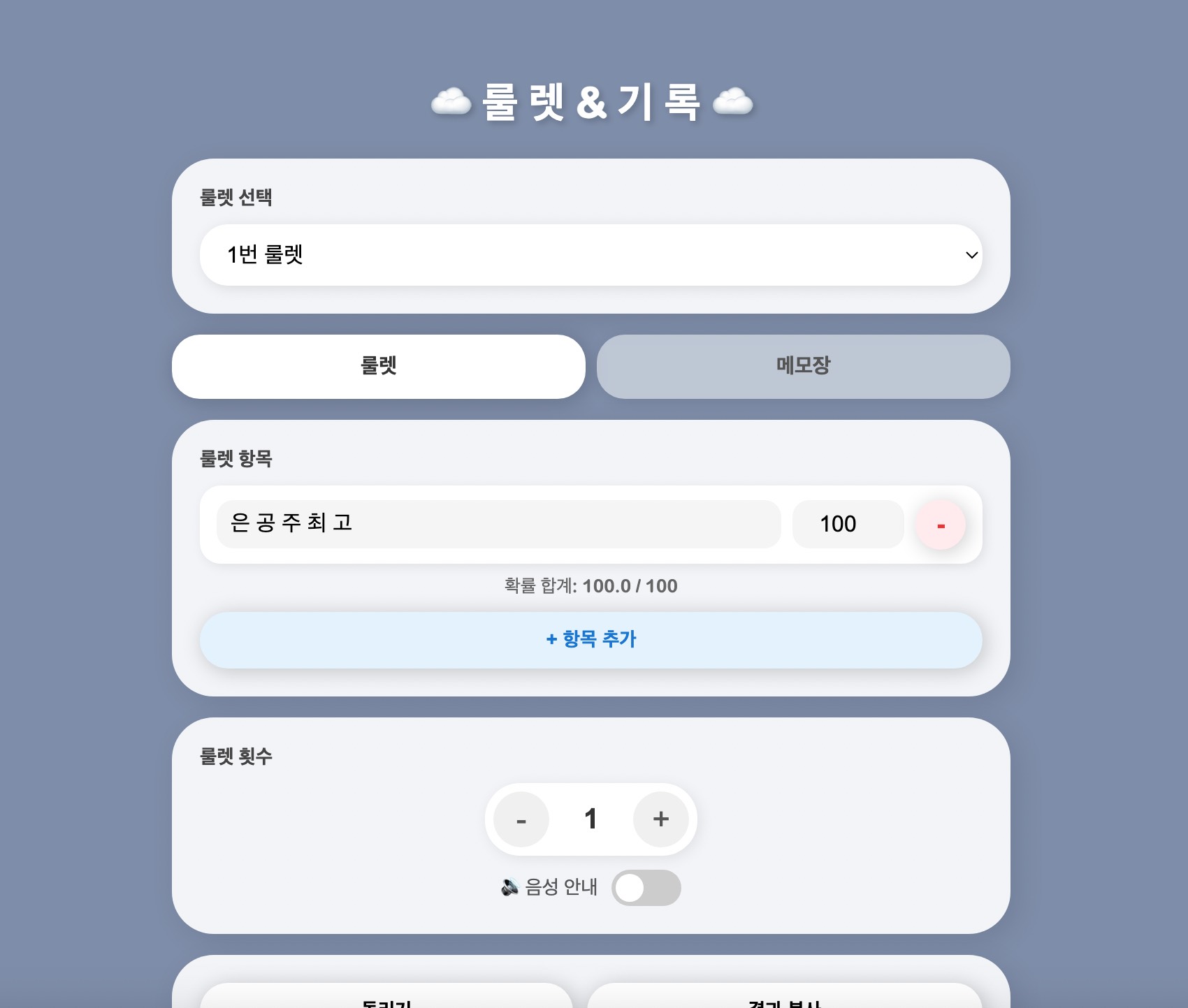The image size is (1188, 1008).
Task: Edit the probability field showing 100
Action: pos(847,524)
